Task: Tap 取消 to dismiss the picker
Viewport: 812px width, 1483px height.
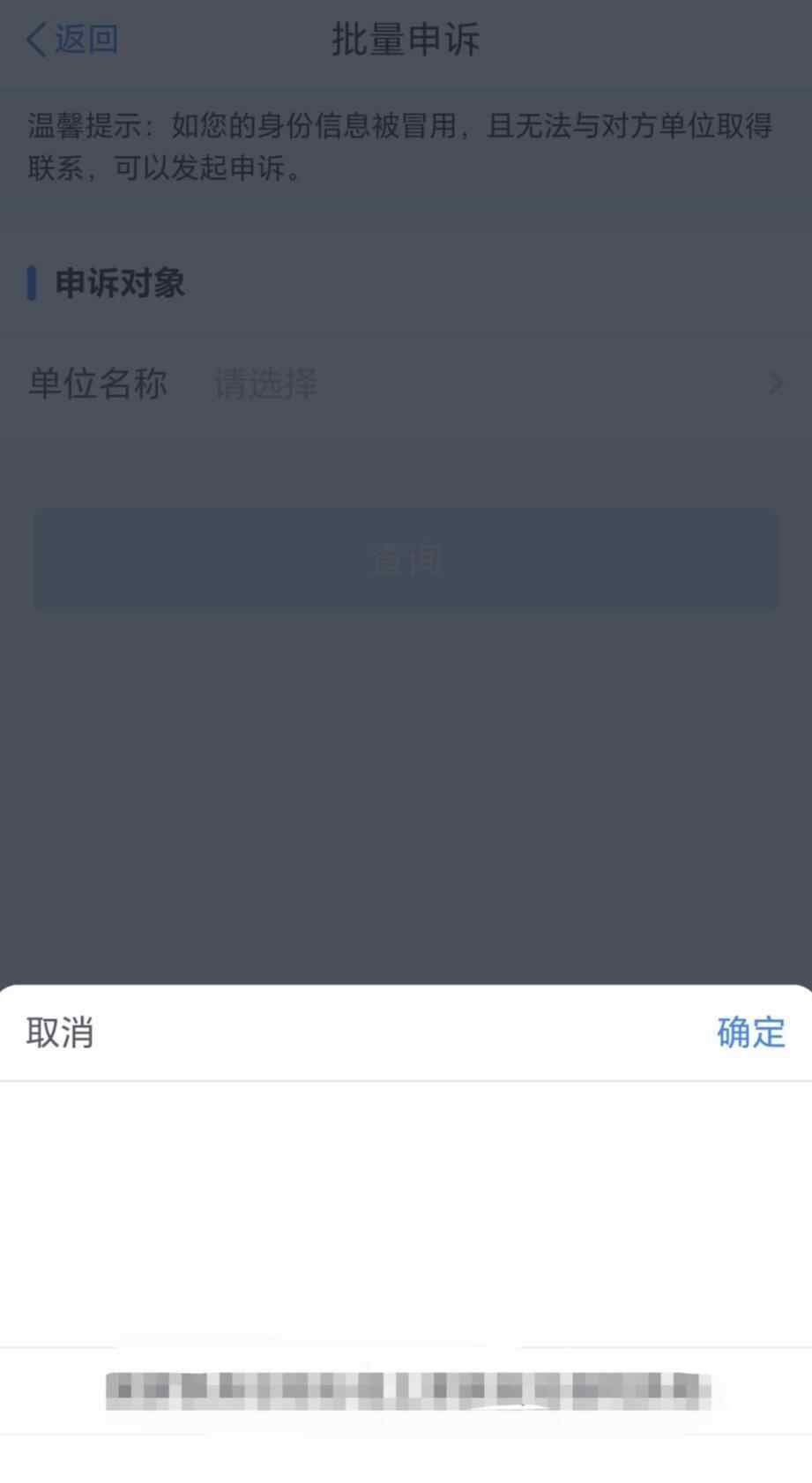Action: click(x=60, y=1032)
